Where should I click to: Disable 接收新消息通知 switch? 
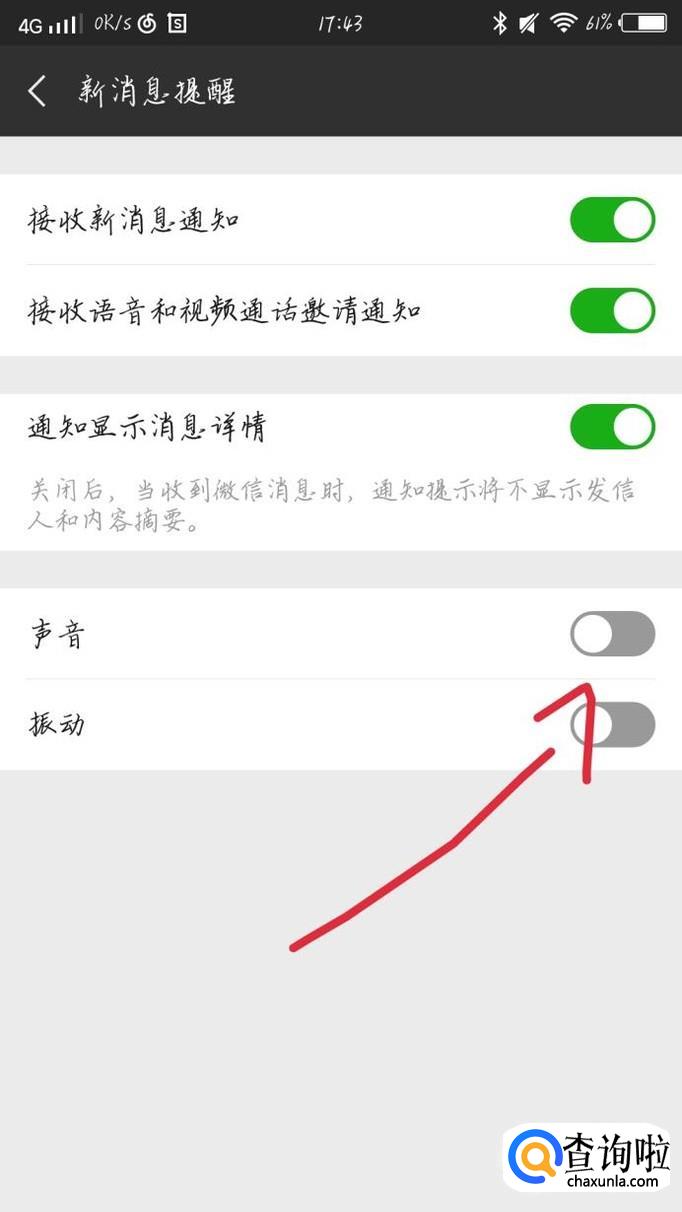pos(612,220)
